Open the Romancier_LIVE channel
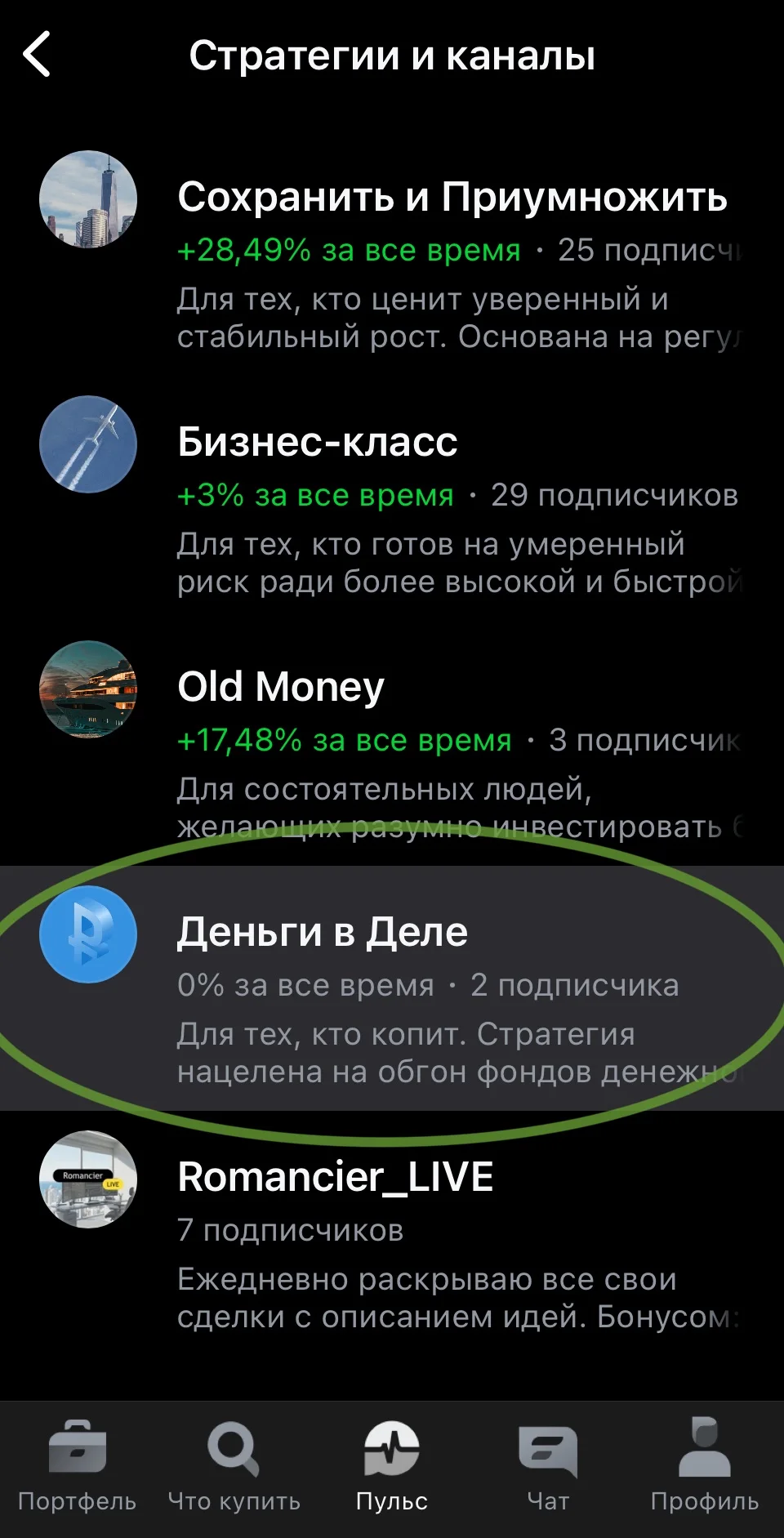 pyautogui.click(x=392, y=1233)
